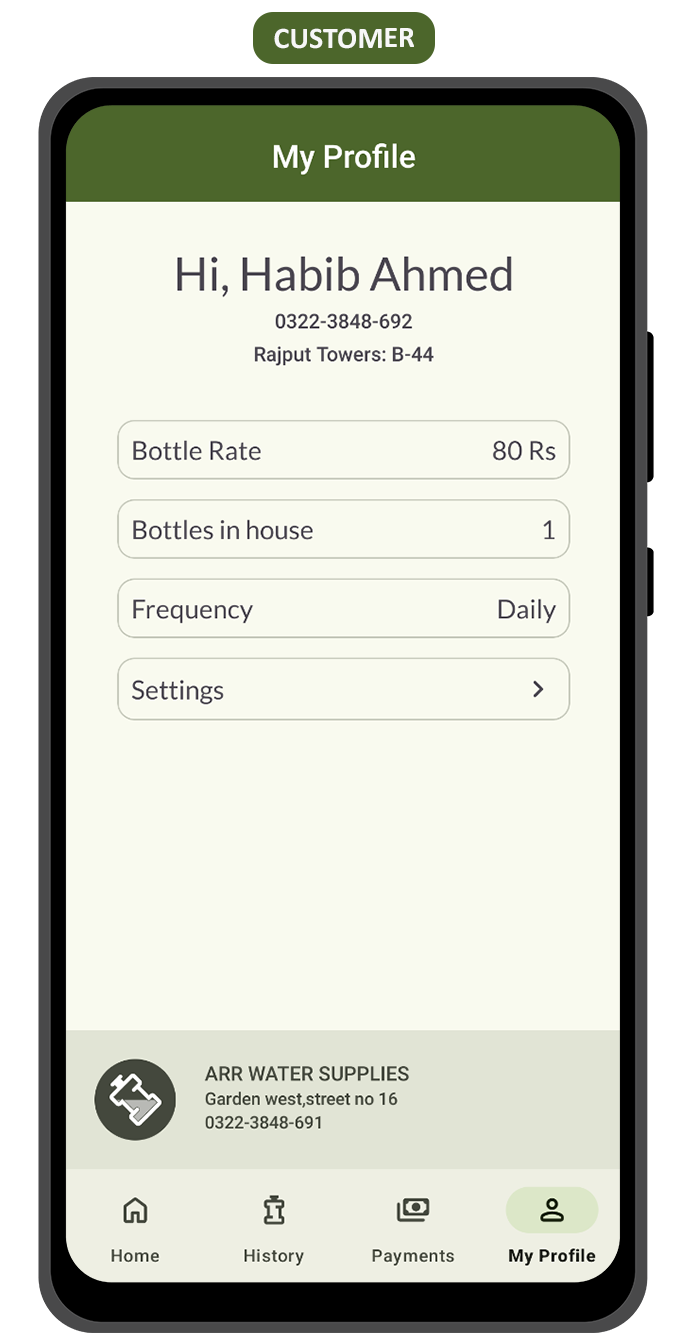The height and width of the screenshot is (1334, 683).
Task: Open the History tab
Action: (274, 1229)
